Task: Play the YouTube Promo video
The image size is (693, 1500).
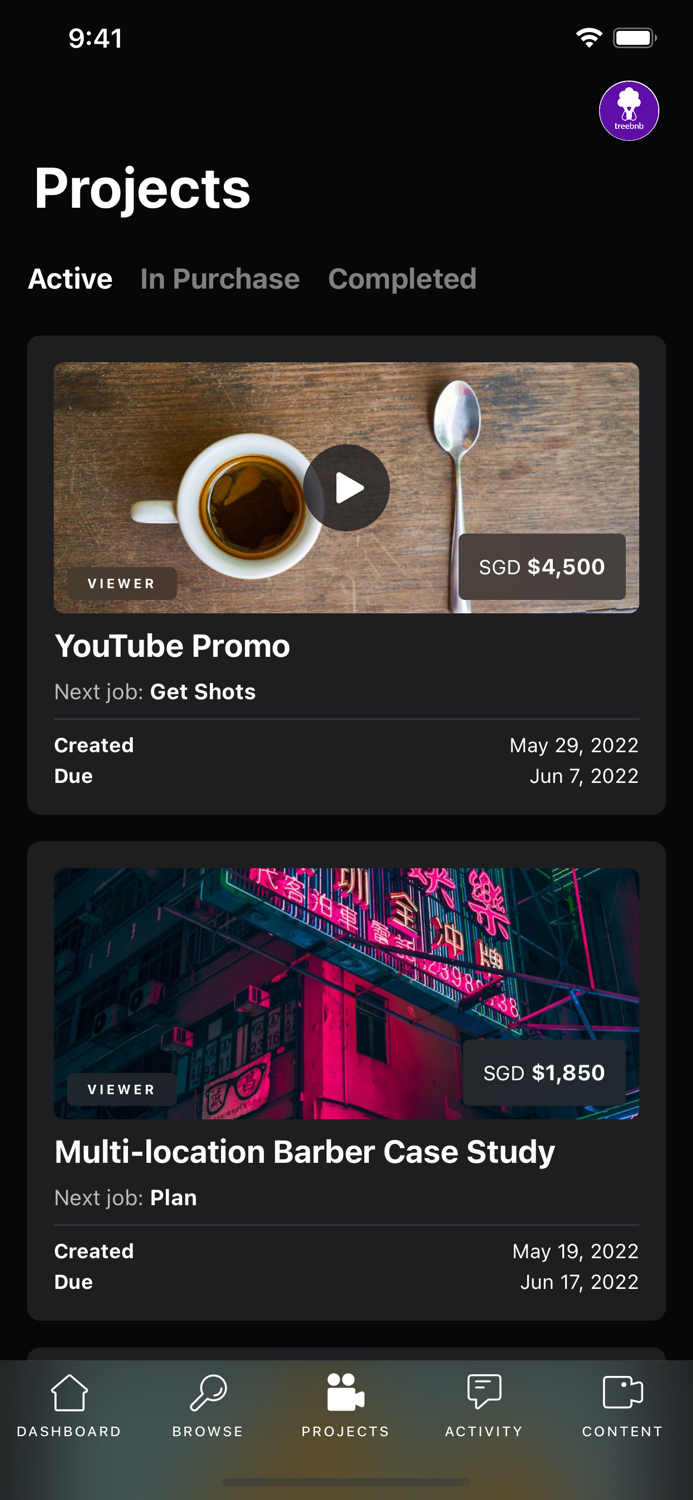Action: tap(346, 487)
